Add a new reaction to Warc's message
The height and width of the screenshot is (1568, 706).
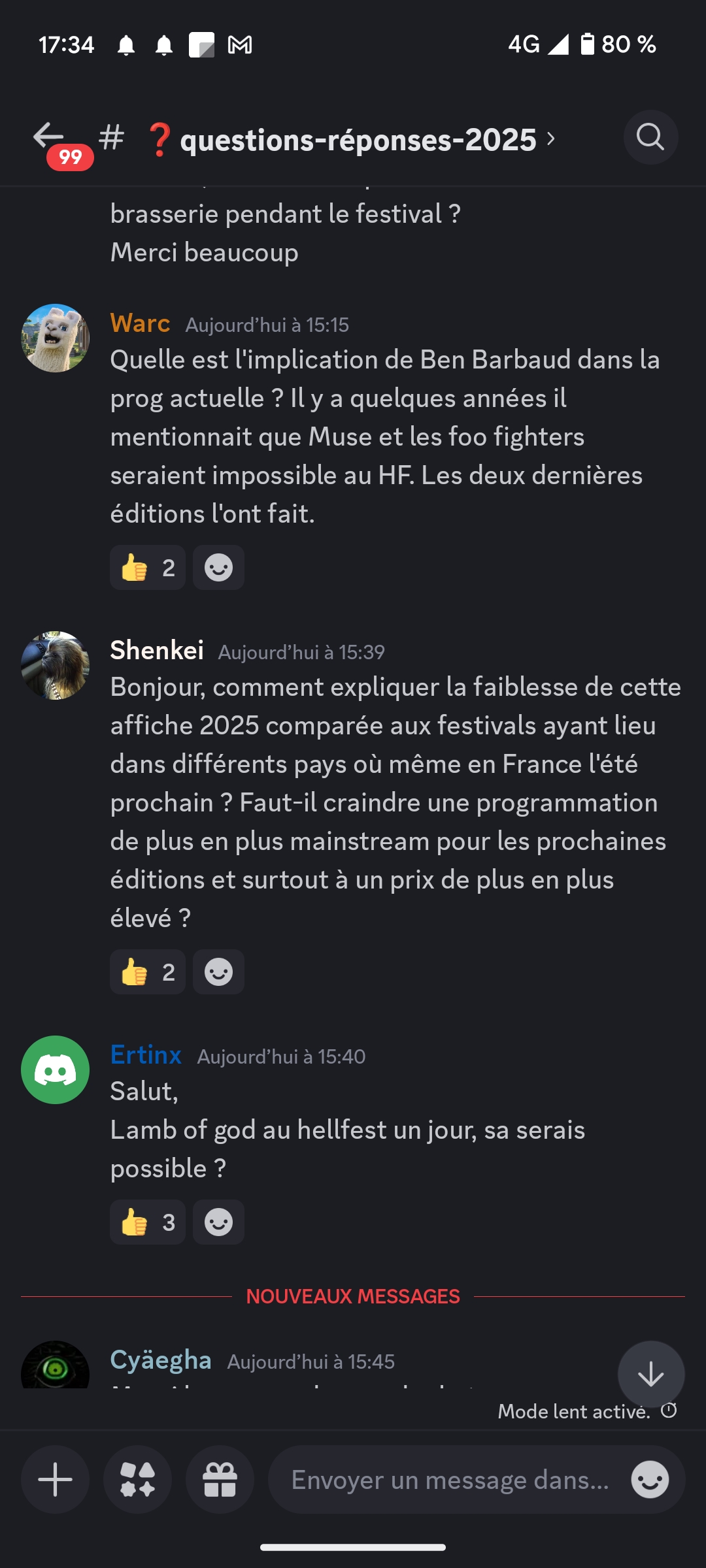(x=218, y=568)
